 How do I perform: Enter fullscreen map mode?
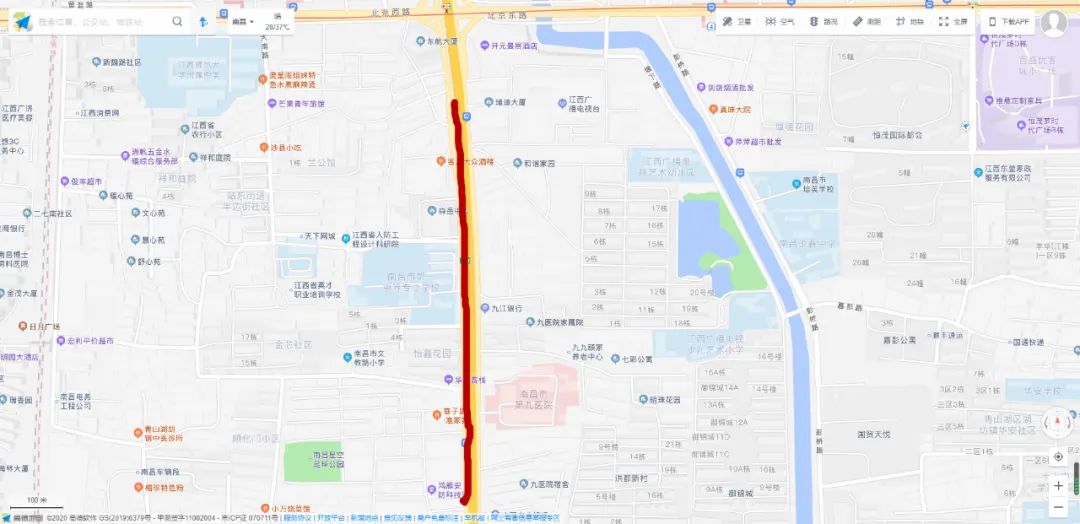(953, 21)
